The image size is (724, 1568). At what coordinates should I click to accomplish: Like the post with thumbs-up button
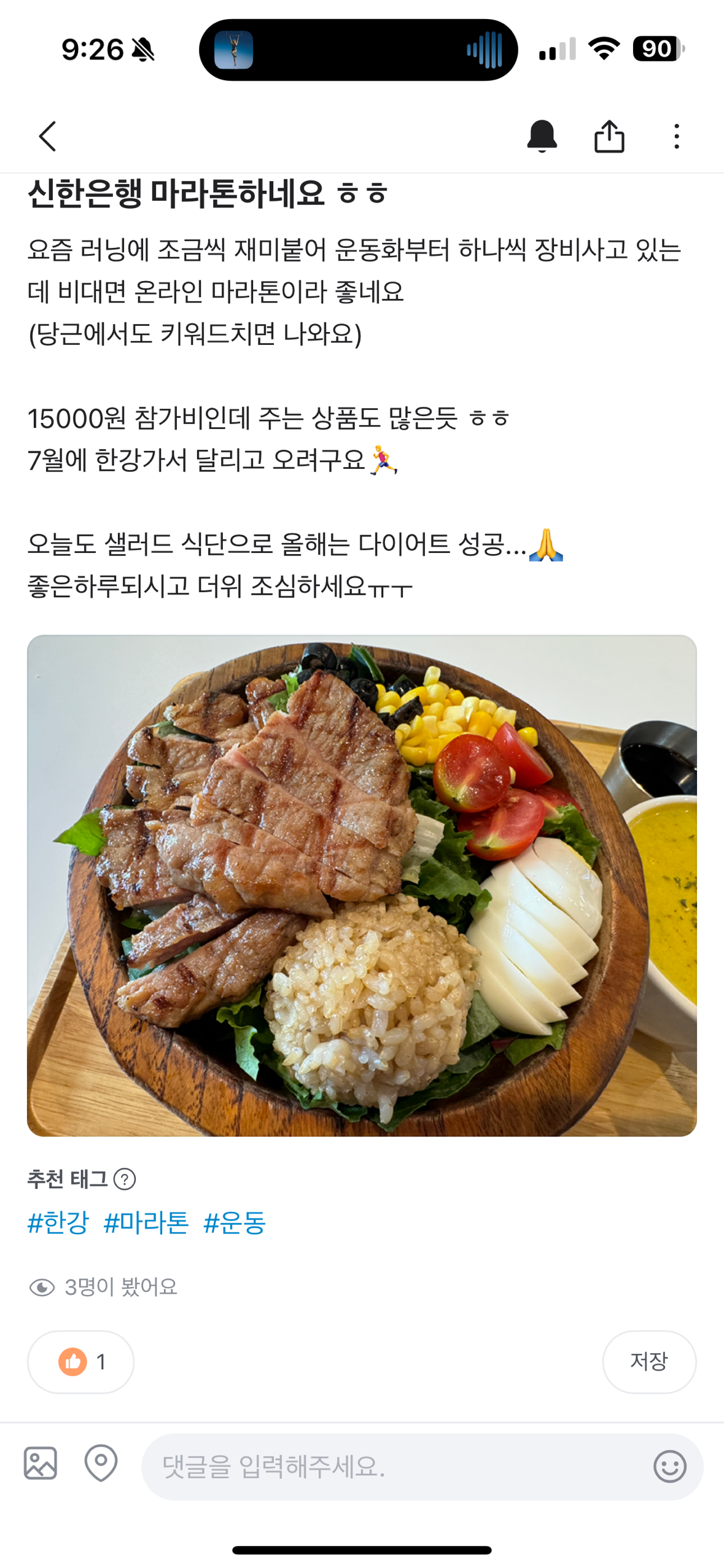point(80,1362)
